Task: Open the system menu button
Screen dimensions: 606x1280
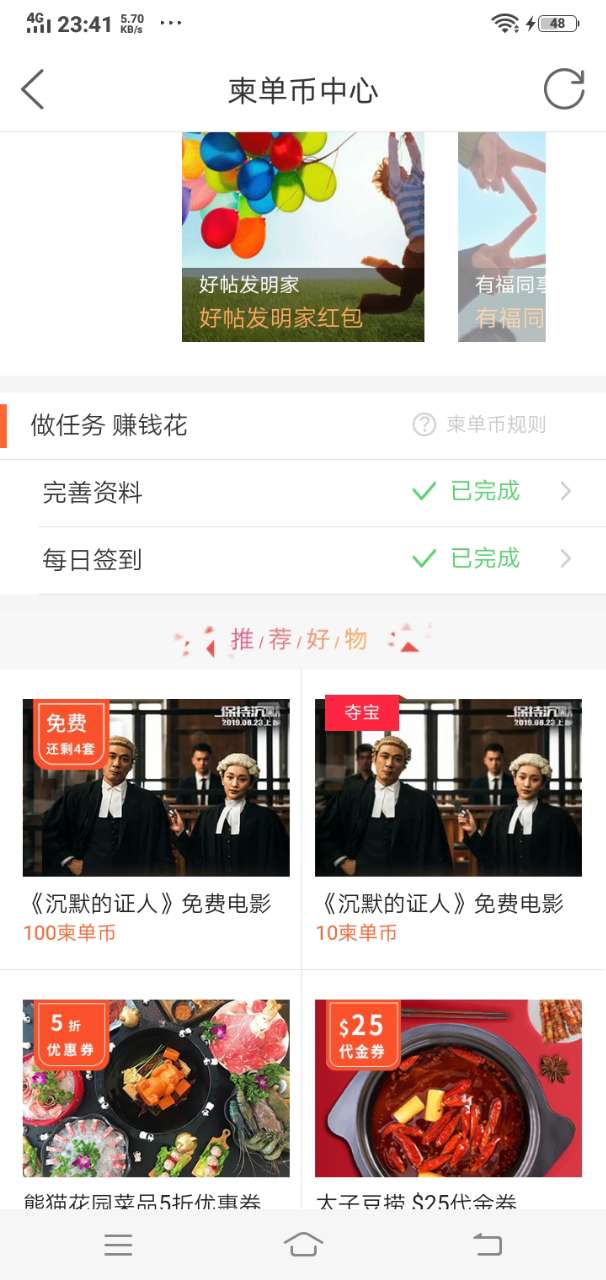Action: [x=118, y=1245]
